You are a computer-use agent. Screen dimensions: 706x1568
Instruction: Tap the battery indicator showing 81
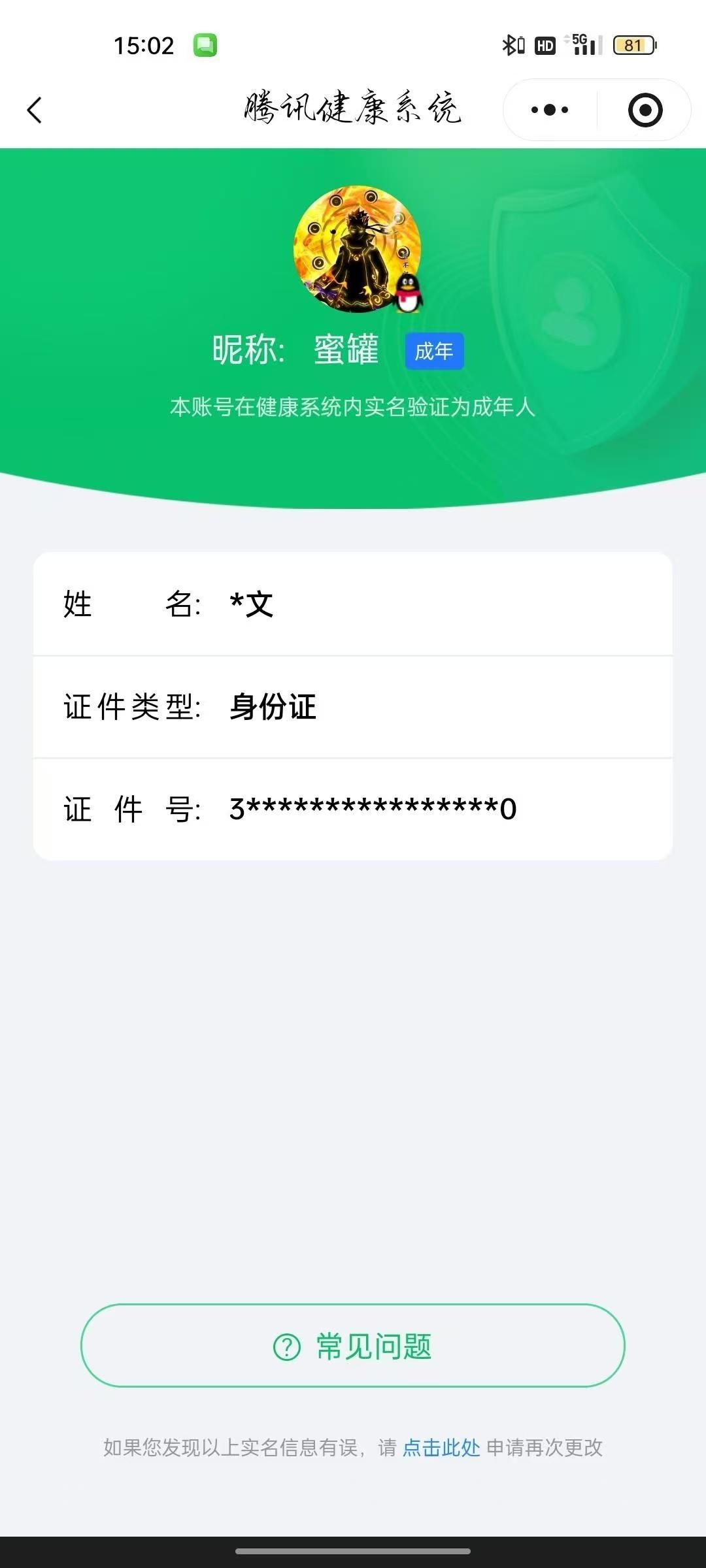631,44
